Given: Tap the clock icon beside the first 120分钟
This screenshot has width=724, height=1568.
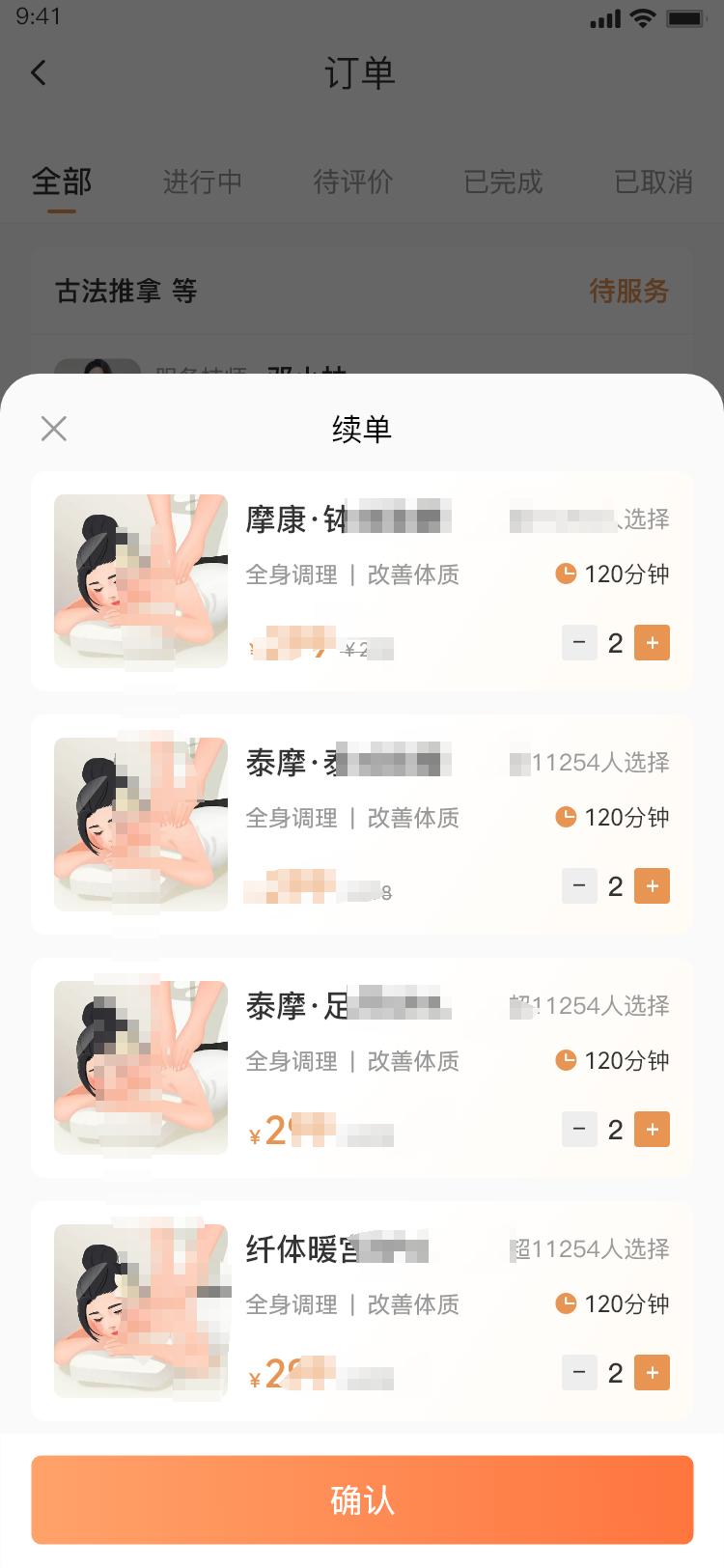Looking at the screenshot, I should [x=567, y=574].
